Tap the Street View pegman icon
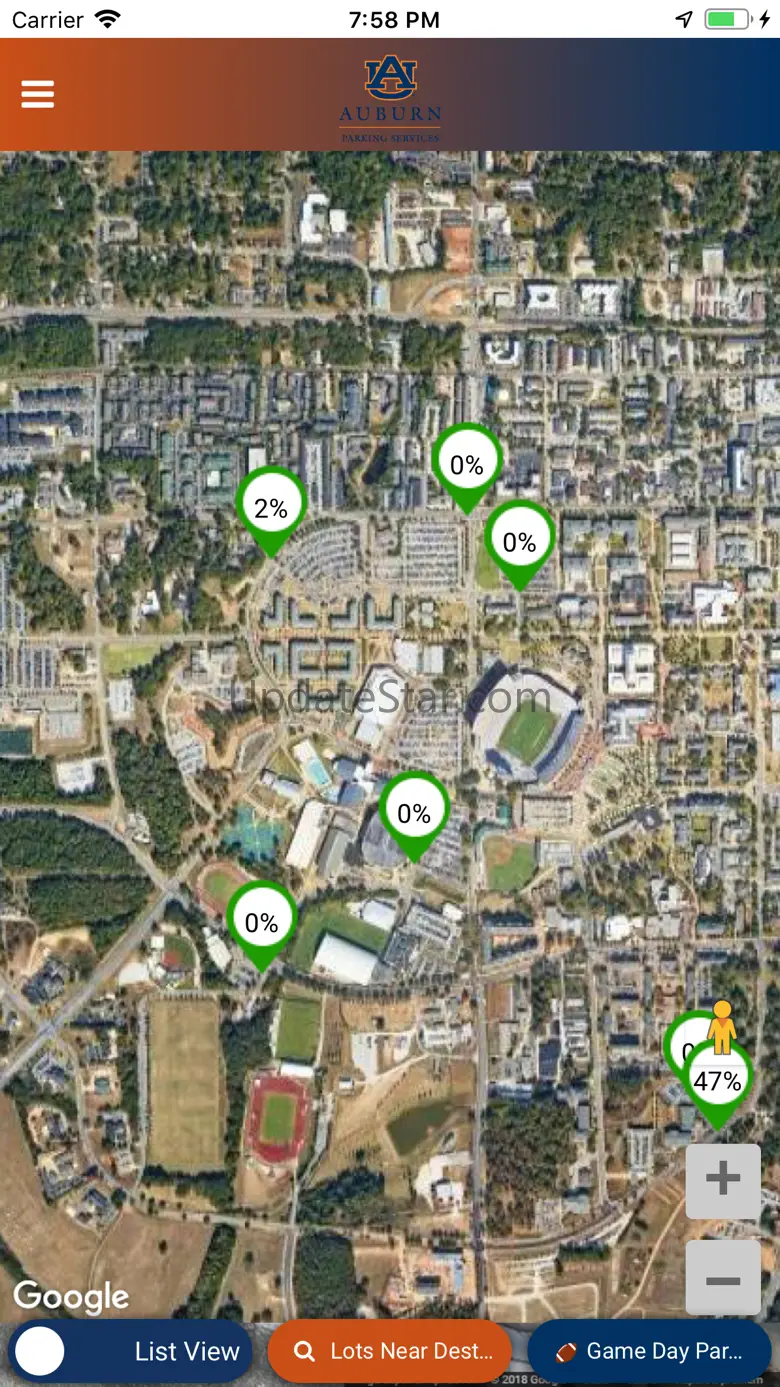The height and width of the screenshot is (1387, 780). coord(721,1027)
